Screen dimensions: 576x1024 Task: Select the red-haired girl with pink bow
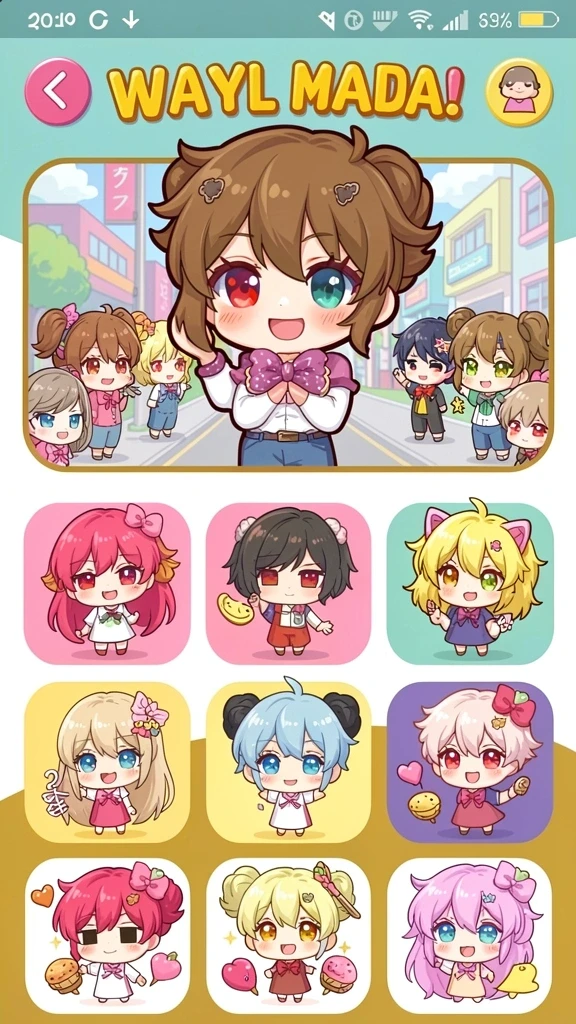click(x=107, y=583)
